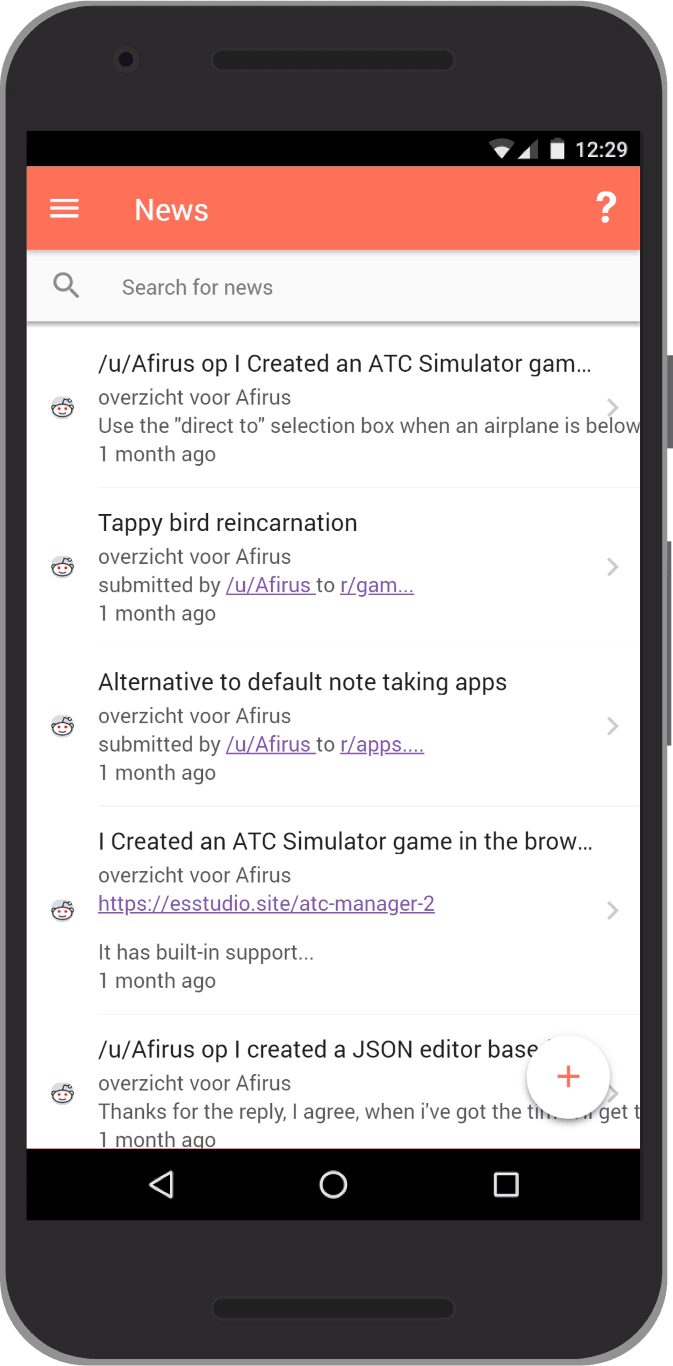
Task: Go to the home screen
Action: [333, 1185]
